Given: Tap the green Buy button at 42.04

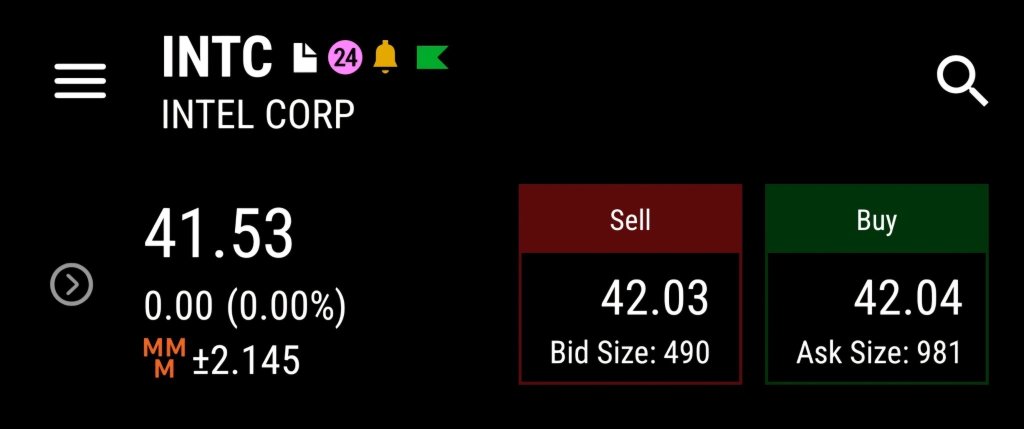Looking at the screenshot, I should 876,284.
